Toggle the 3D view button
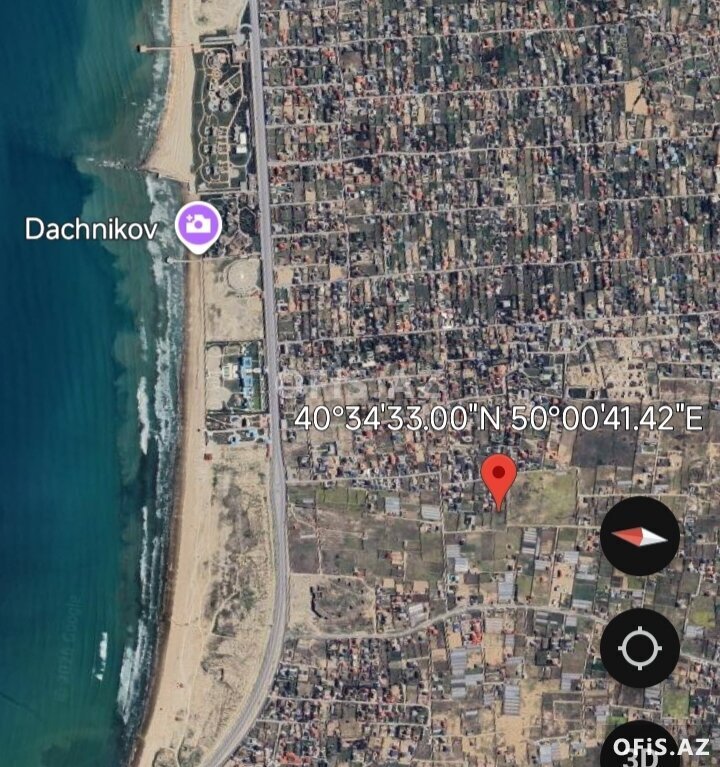 [640, 746]
